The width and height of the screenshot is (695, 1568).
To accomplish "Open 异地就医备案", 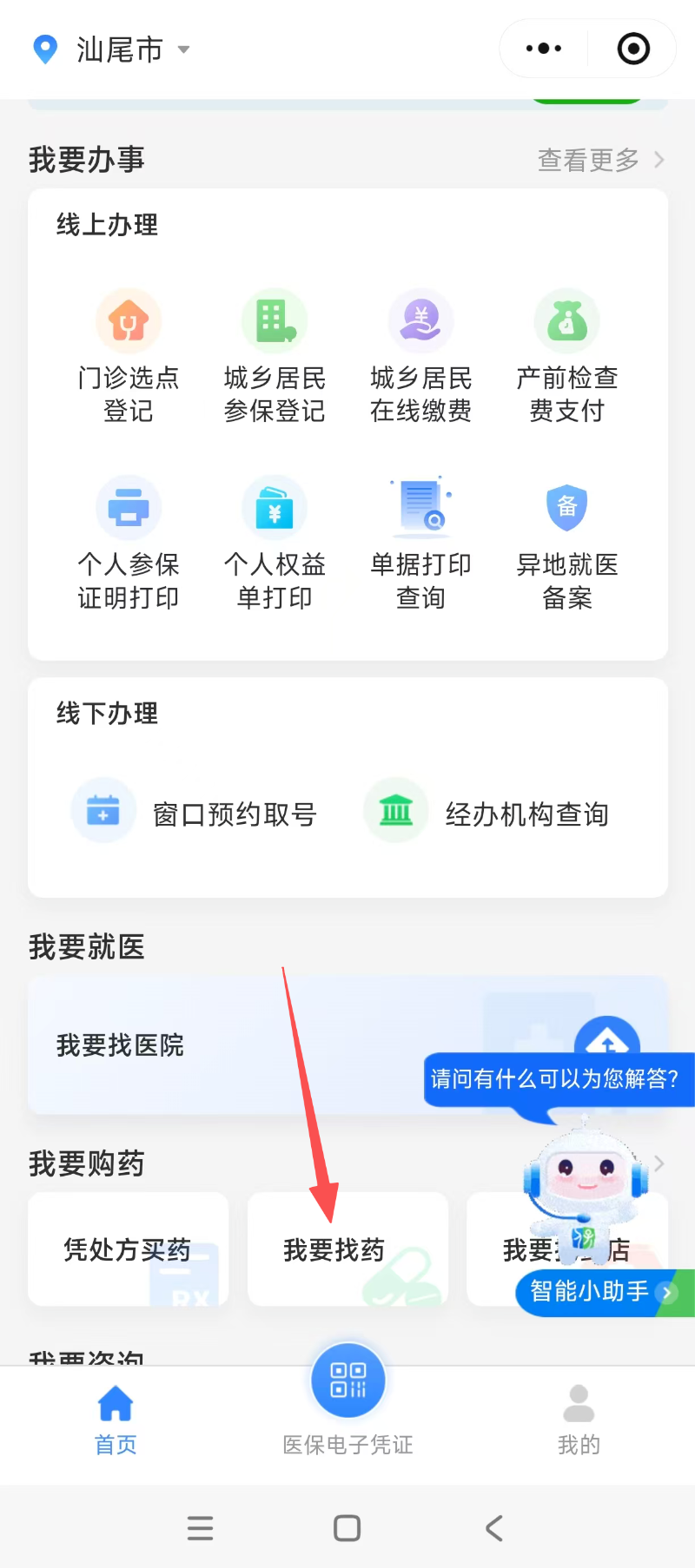I will 566,544.
